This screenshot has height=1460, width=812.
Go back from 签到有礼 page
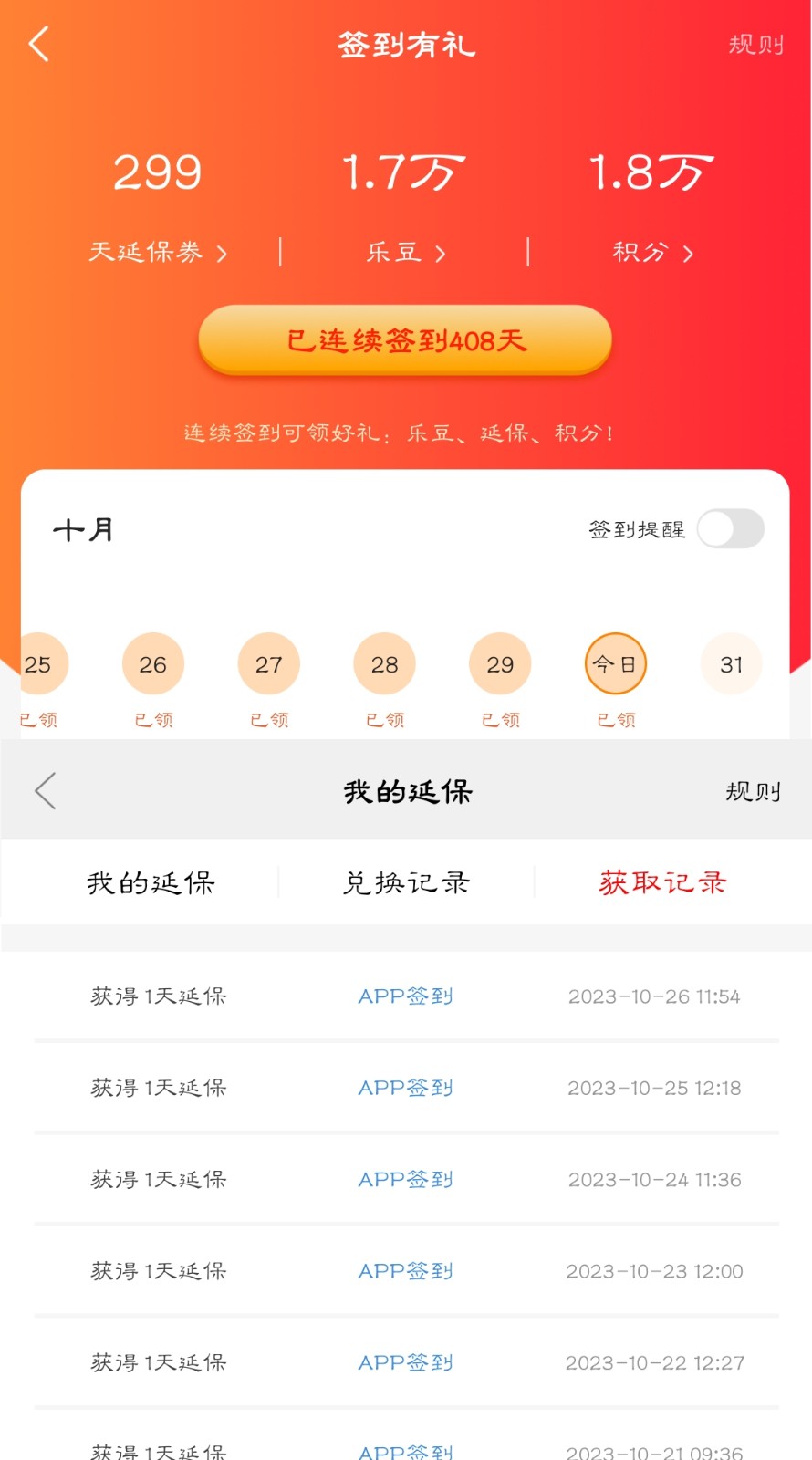[38, 44]
